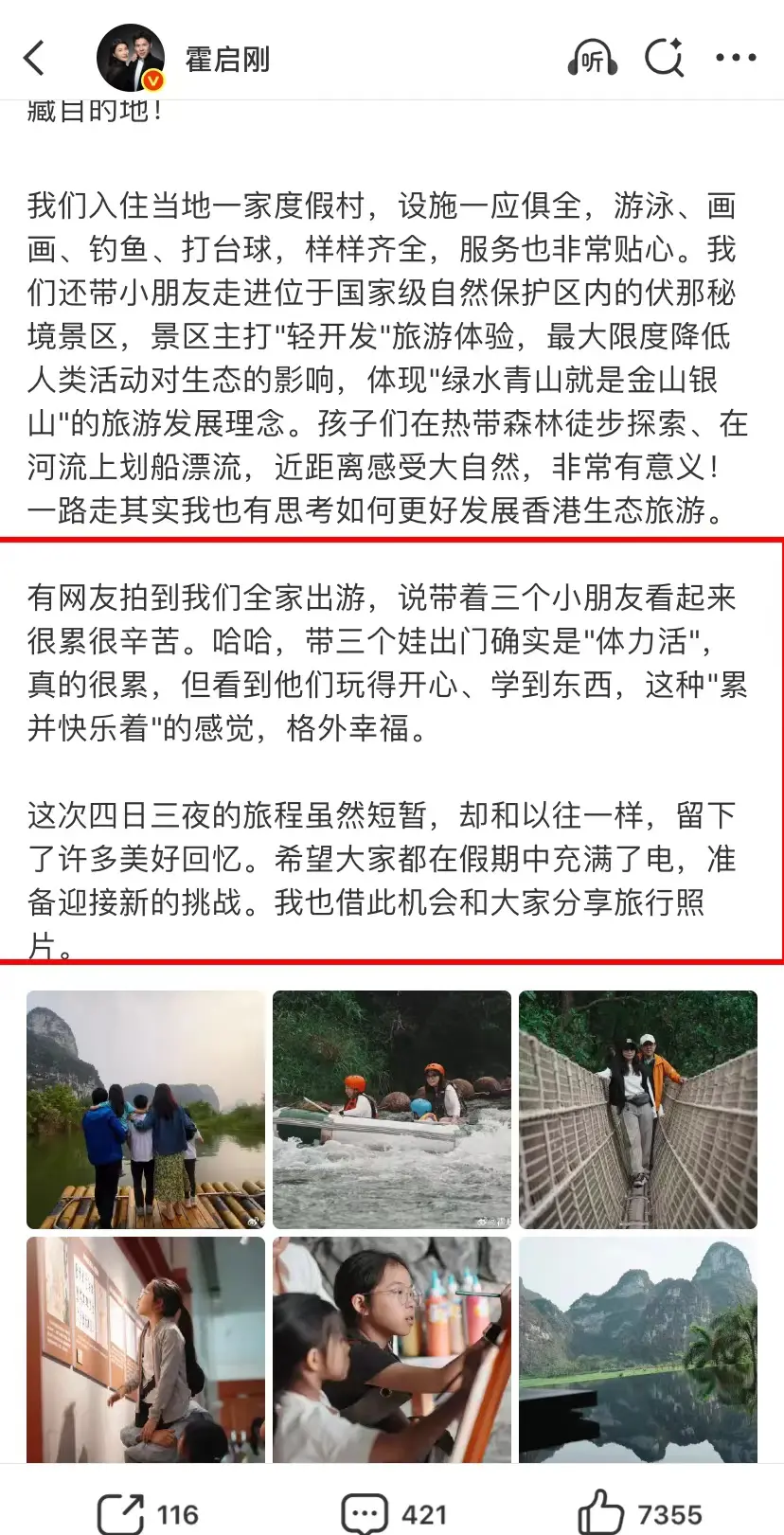This screenshot has height=1535, width=784.
Task: Open the rope bridge photo
Action: 637,1110
